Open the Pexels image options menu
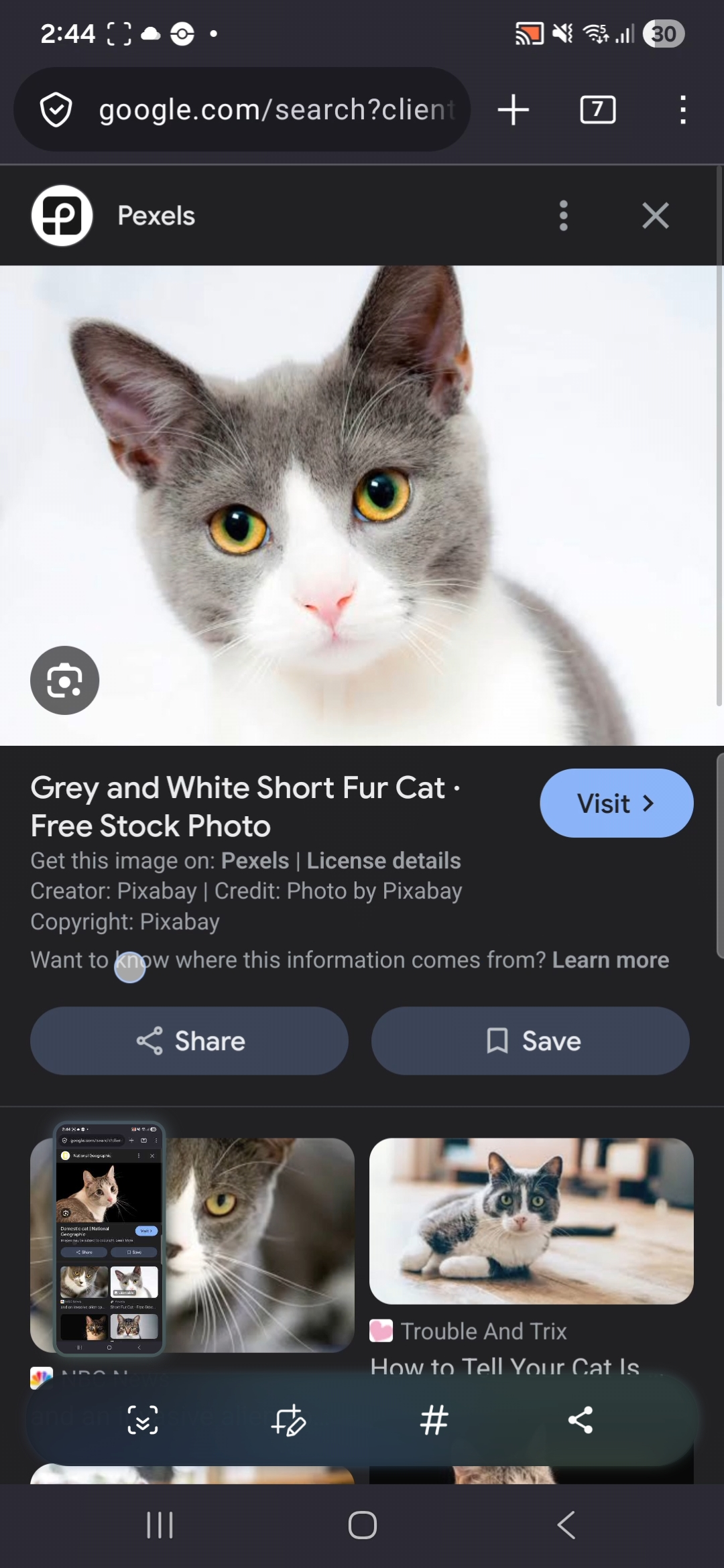This screenshot has width=724, height=1568. coord(563,216)
